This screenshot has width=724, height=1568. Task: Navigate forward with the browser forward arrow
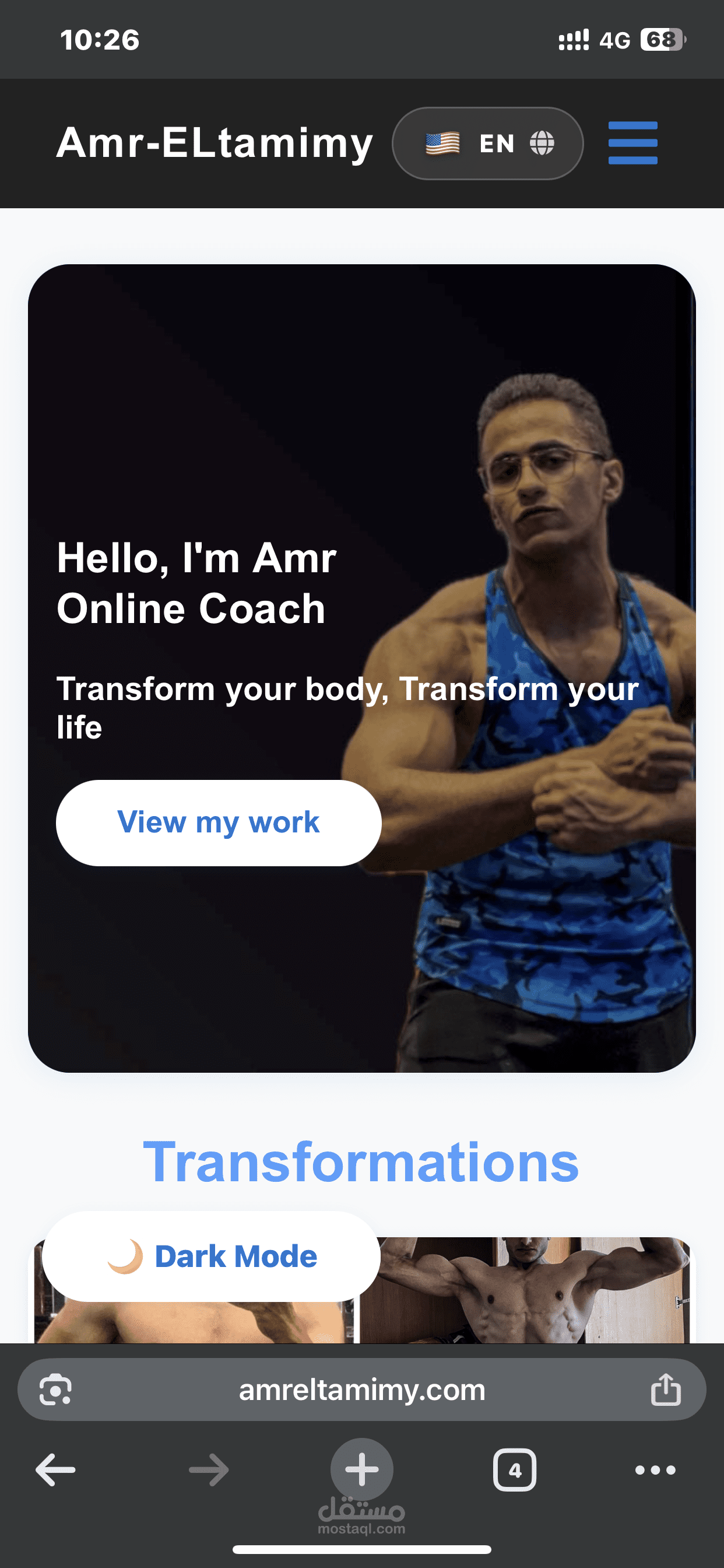[210, 1471]
